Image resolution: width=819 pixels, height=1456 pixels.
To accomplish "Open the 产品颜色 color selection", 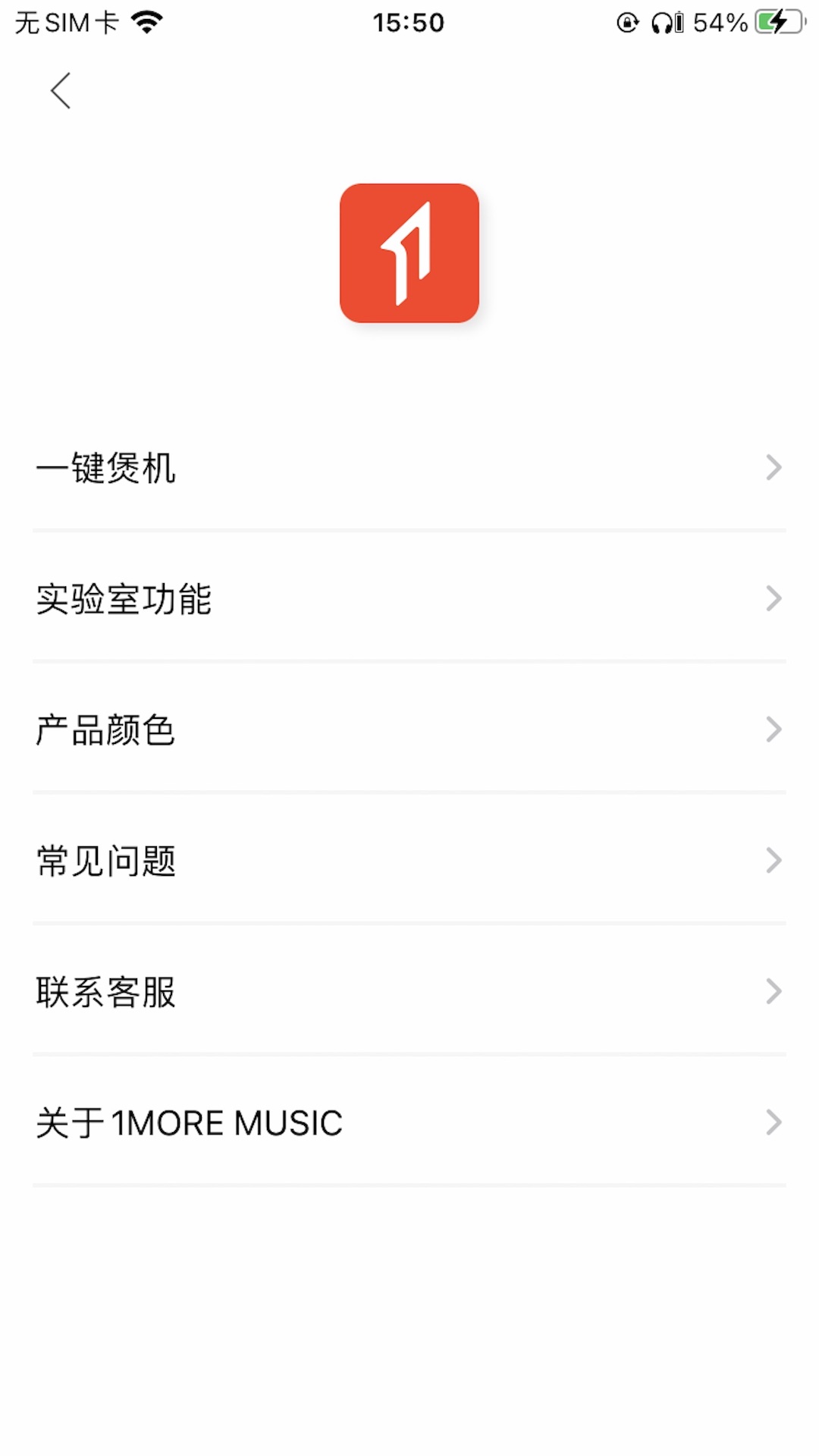I will [409, 730].
